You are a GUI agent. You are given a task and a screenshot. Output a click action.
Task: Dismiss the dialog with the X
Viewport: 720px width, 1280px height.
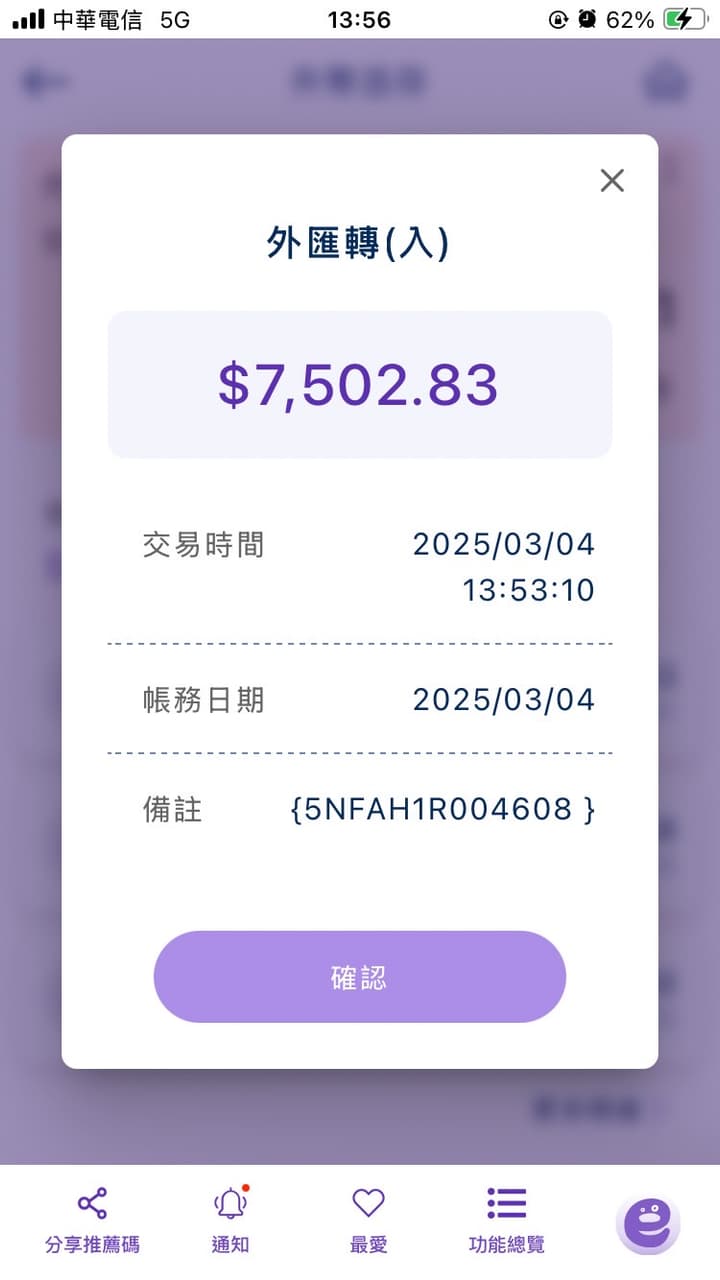[612, 181]
